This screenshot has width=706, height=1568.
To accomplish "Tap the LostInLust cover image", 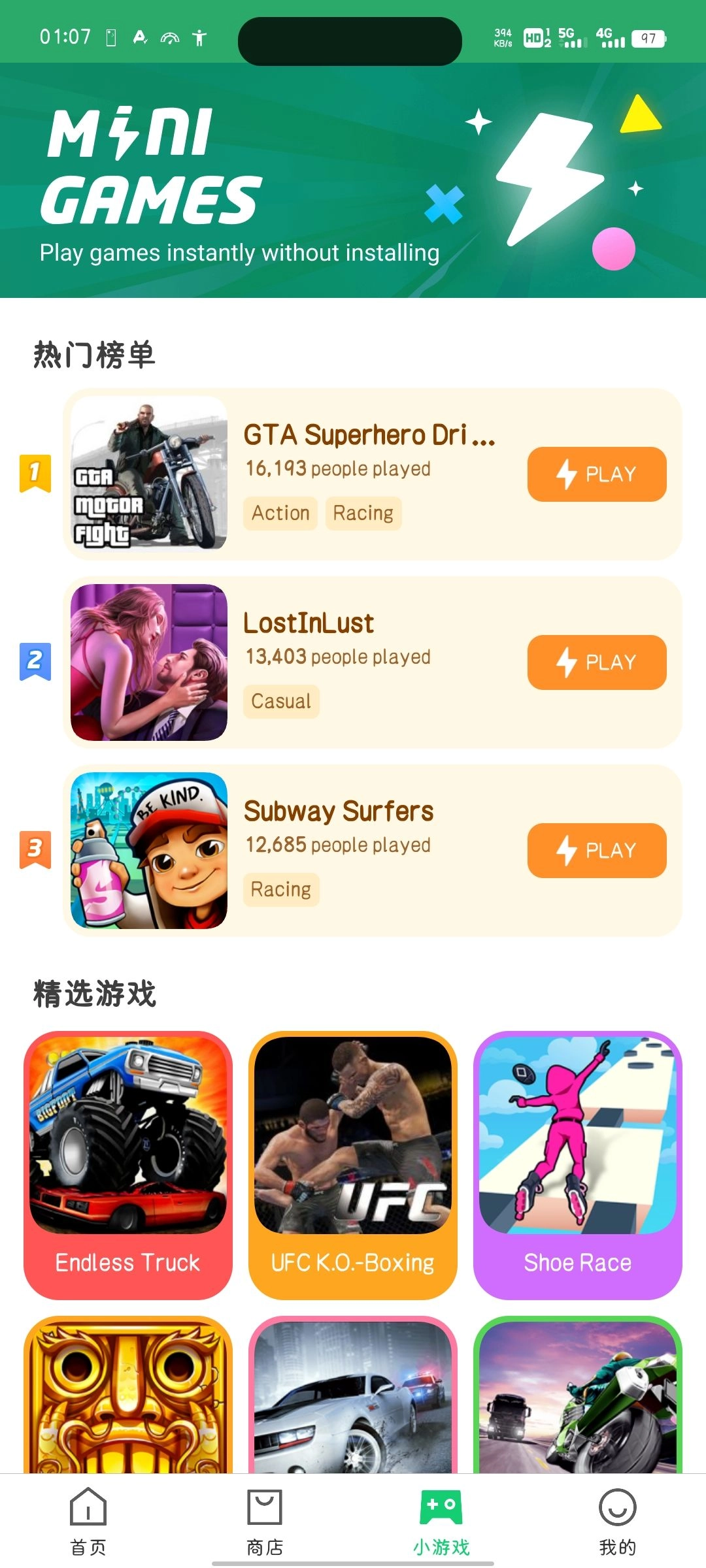I will point(149,662).
